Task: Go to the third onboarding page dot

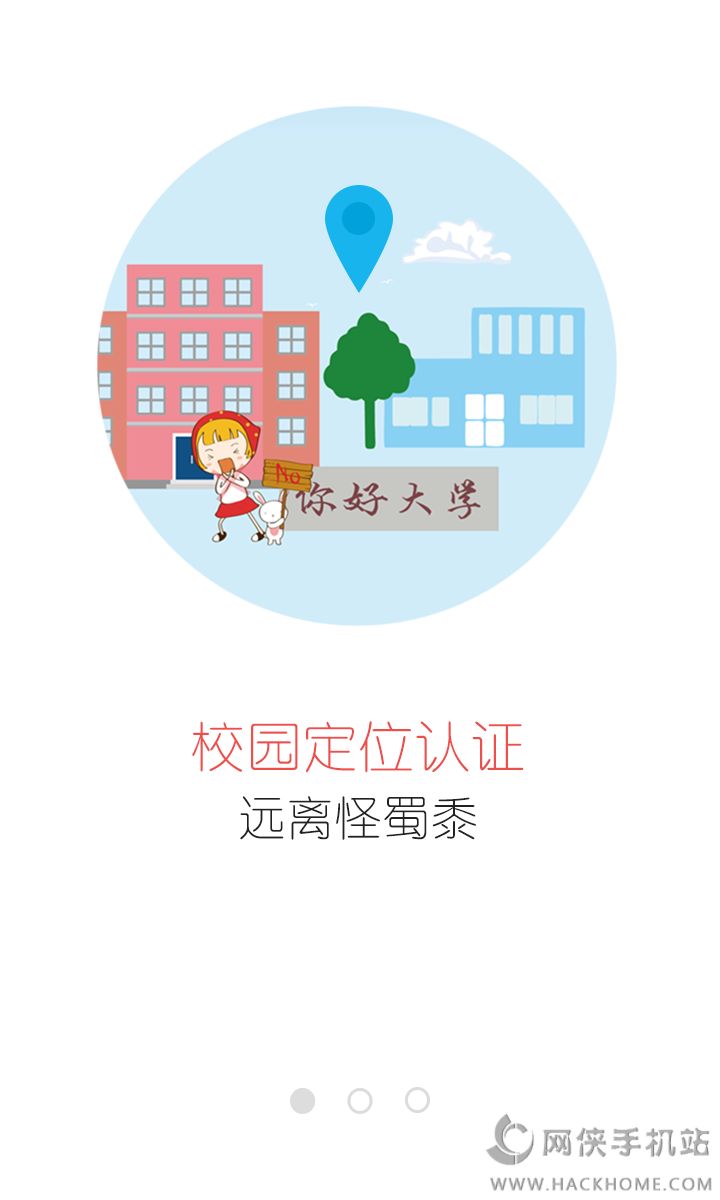Action: [x=417, y=1101]
